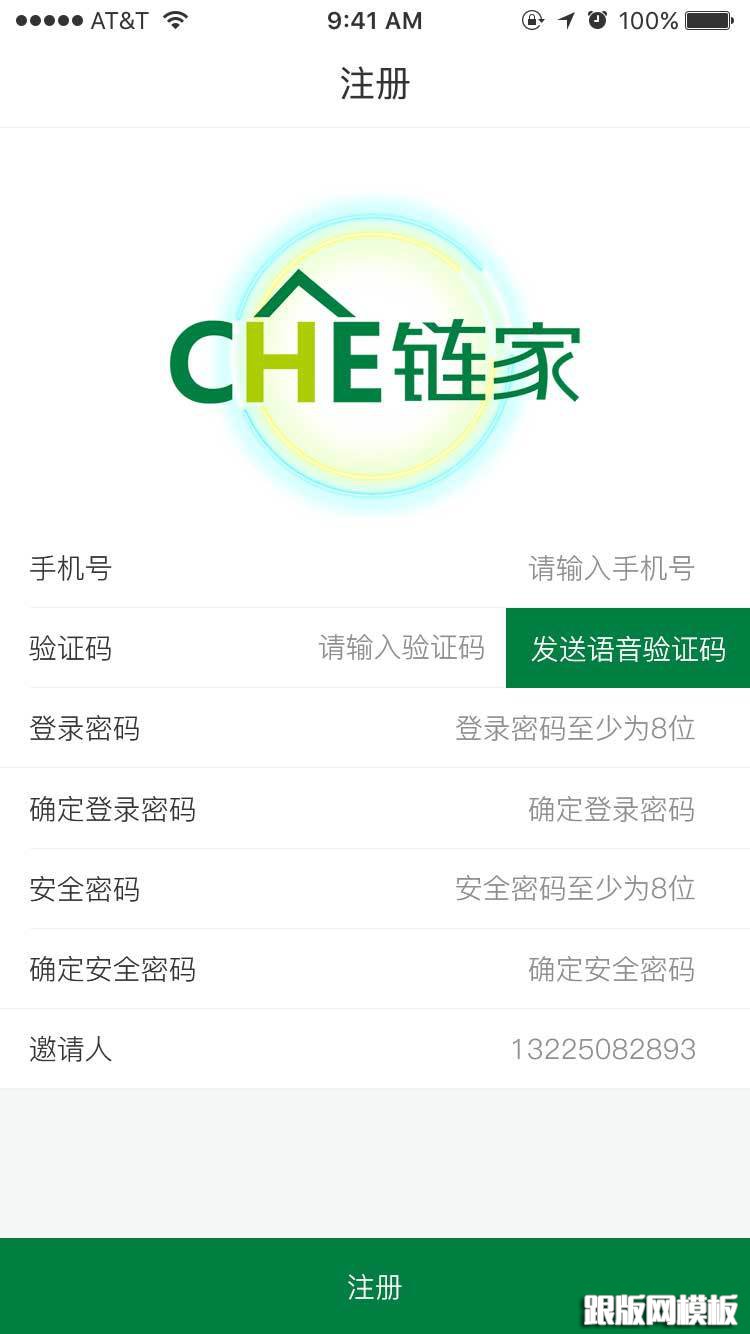This screenshot has width=750, height=1334.
Task: Focus the 验证码 verification code field
Action: (400, 648)
